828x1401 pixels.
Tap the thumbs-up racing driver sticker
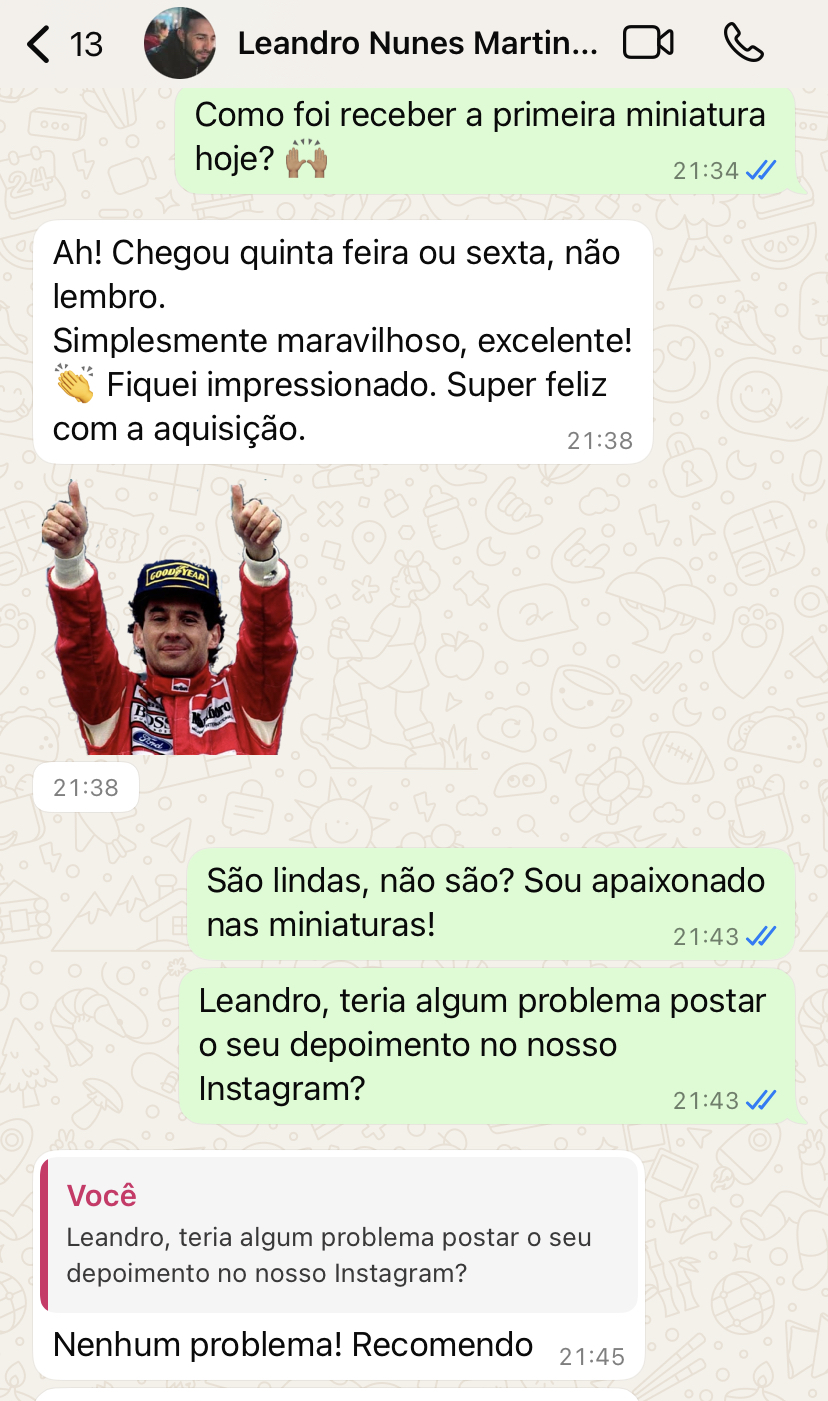click(x=169, y=617)
